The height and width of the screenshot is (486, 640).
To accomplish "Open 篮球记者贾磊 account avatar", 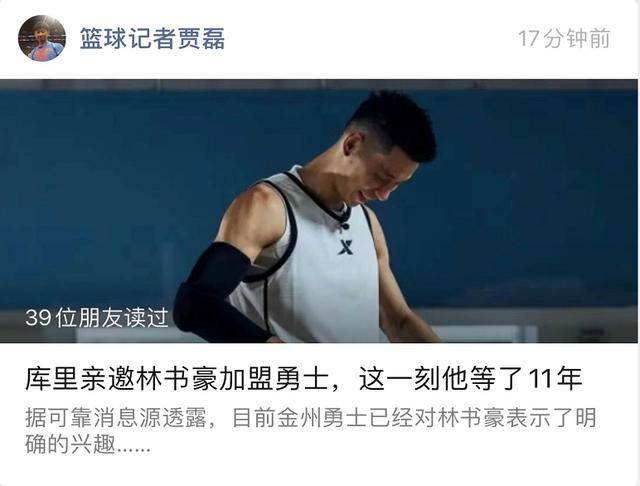I will click(x=42, y=39).
